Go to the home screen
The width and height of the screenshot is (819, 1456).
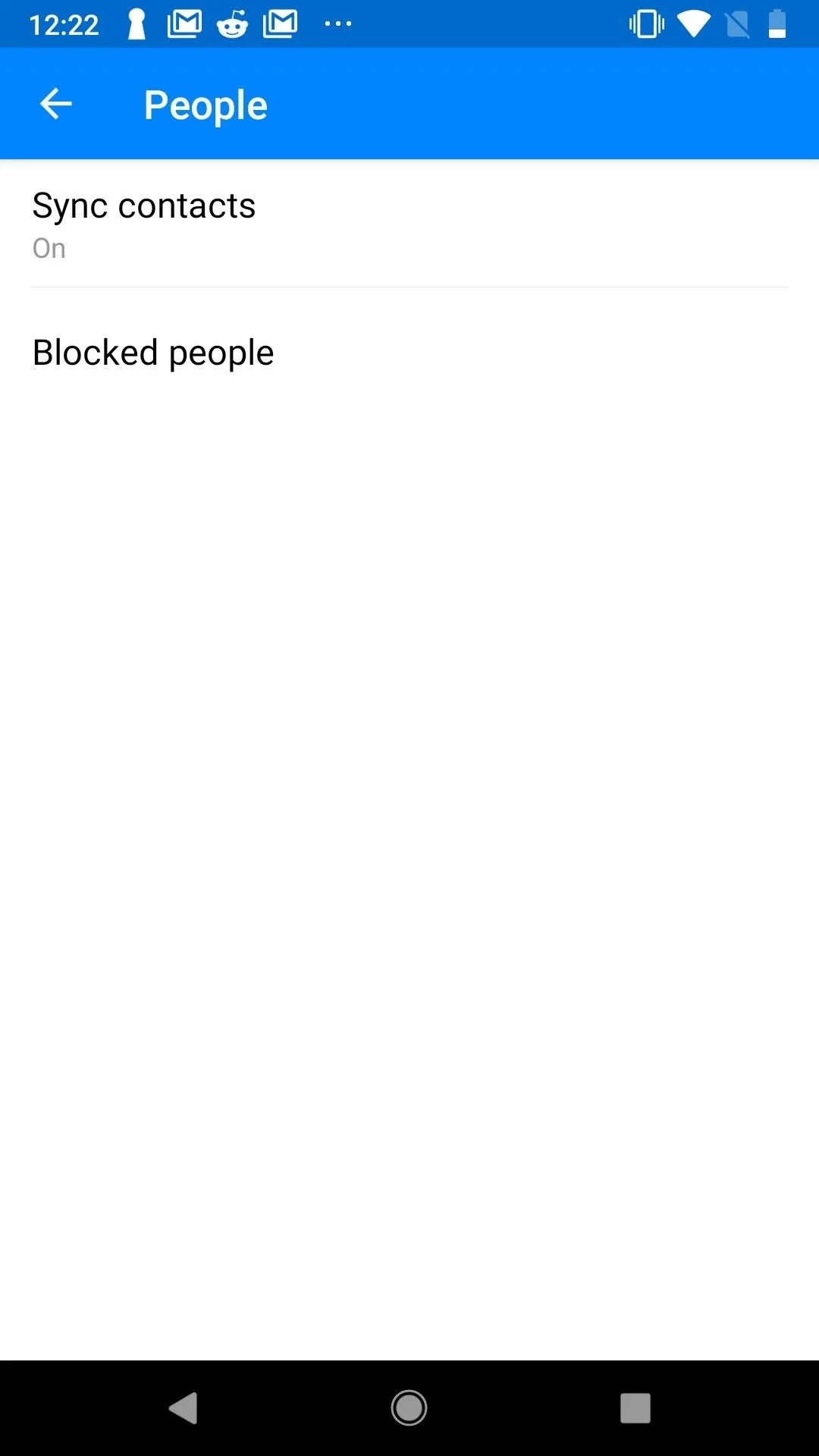tap(409, 1408)
